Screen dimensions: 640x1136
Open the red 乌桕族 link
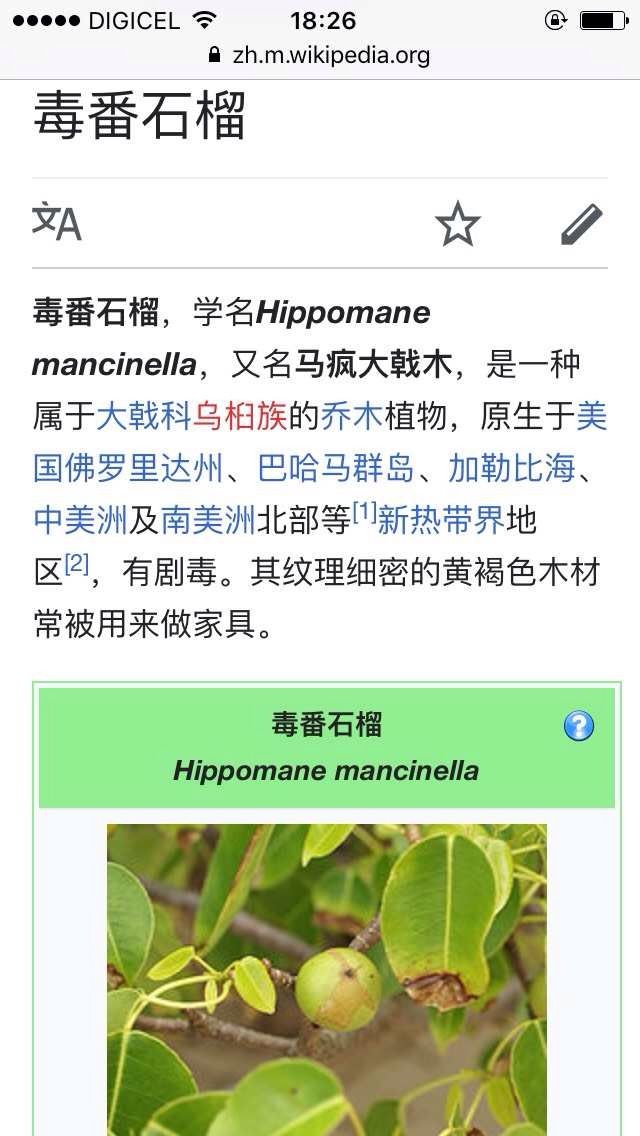click(240, 417)
